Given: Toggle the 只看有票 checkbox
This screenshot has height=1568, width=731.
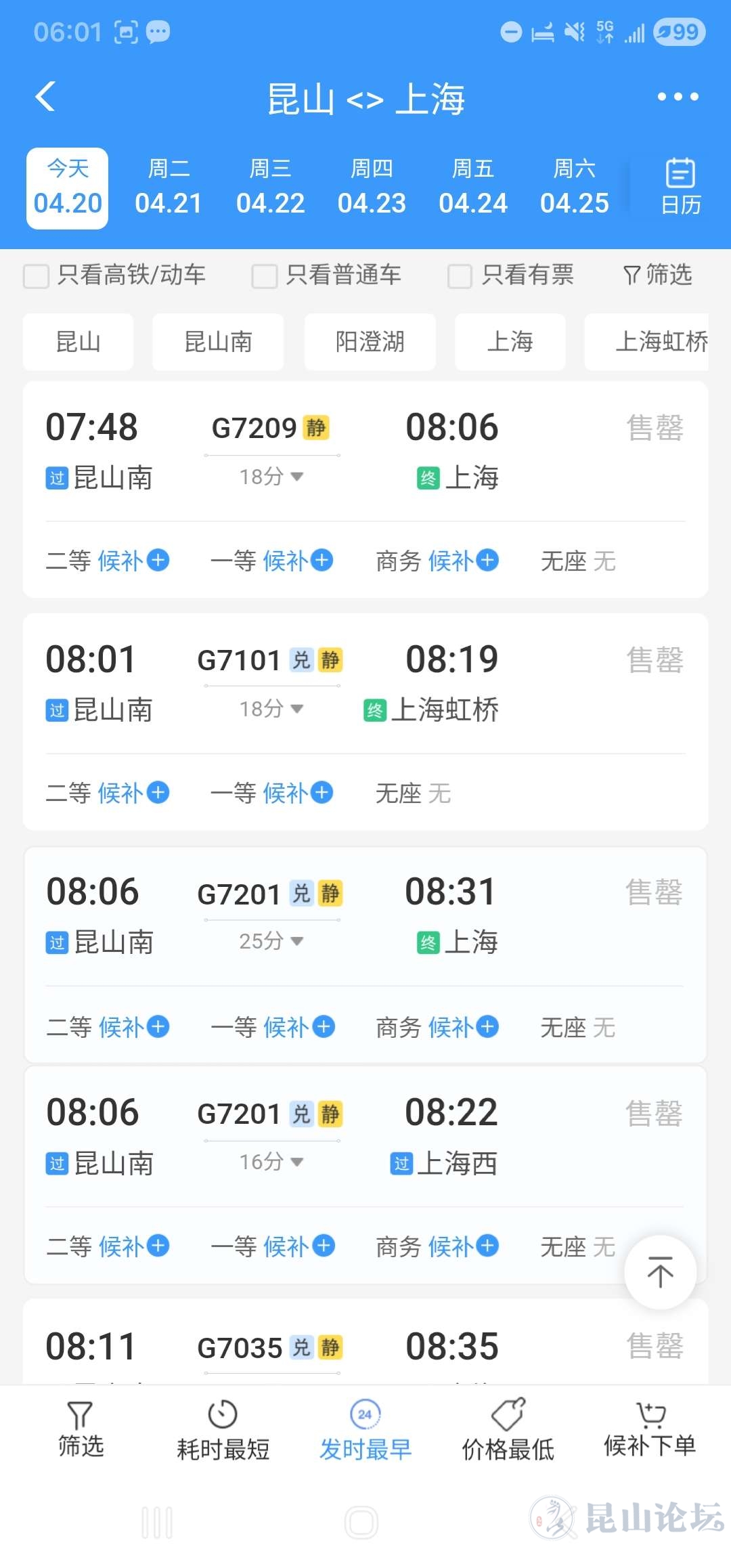Looking at the screenshot, I should tap(460, 276).
